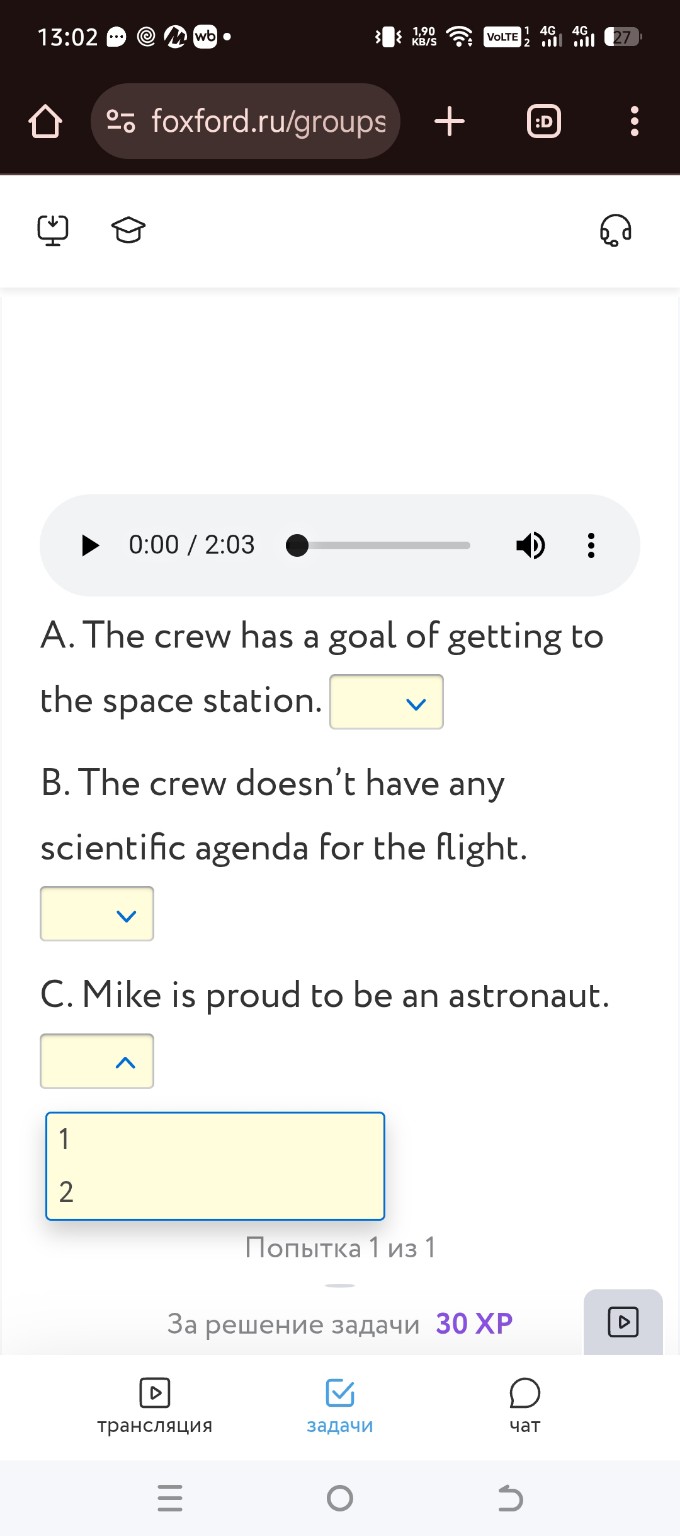Play the audio recording
The width and height of the screenshot is (680, 1536).
[91, 546]
